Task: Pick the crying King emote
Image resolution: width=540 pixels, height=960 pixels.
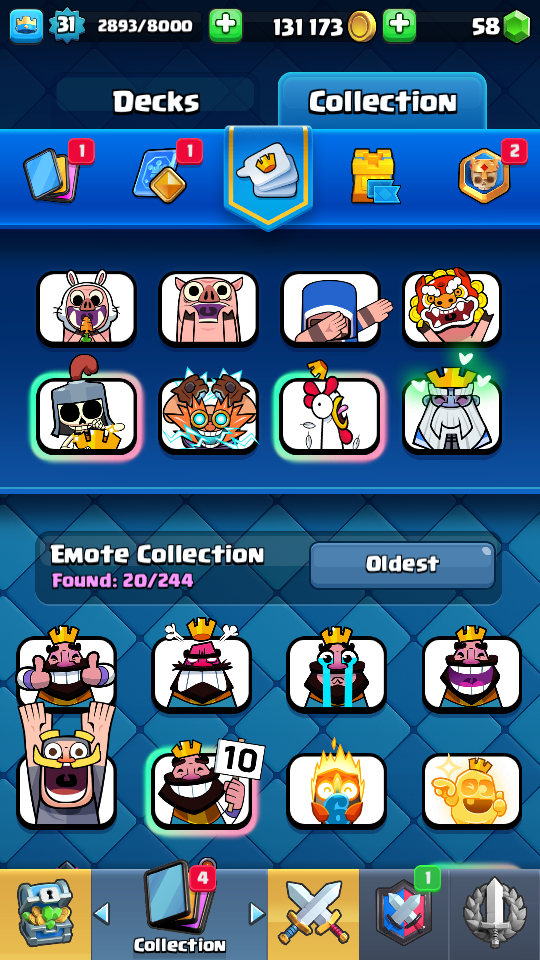Action: tap(337, 672)
